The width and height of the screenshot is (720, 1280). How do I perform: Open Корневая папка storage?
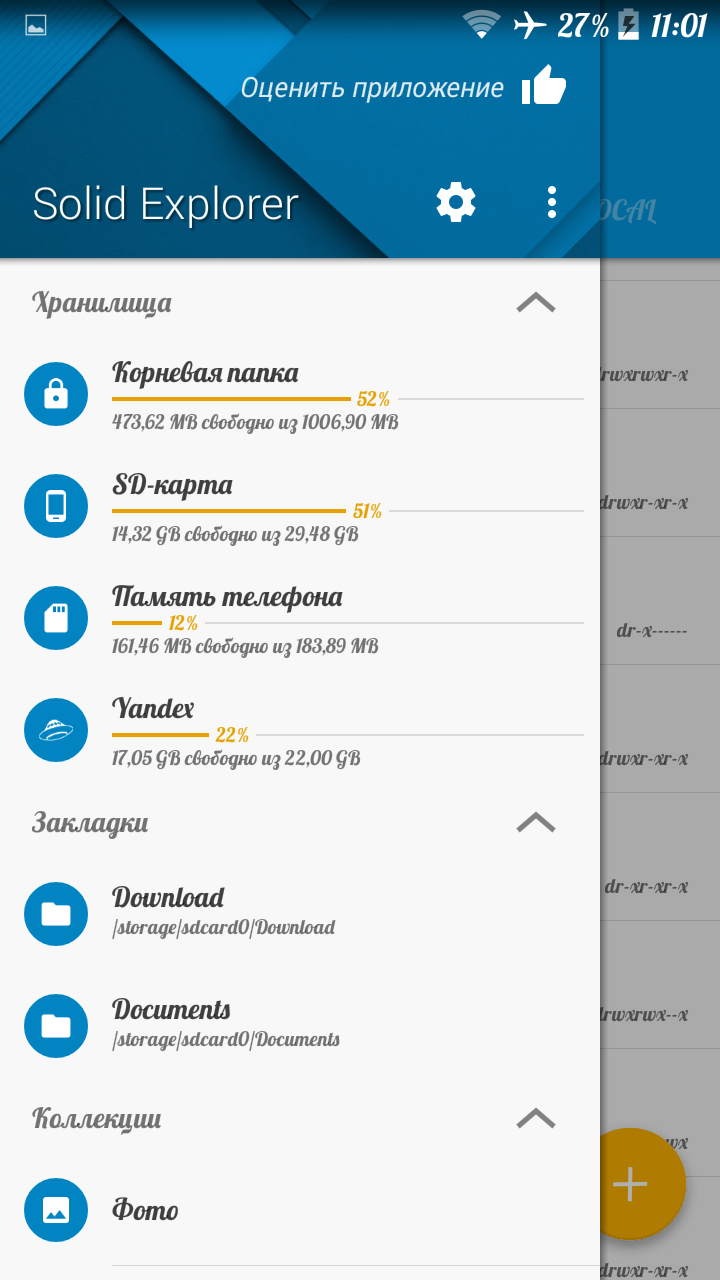[x=300, y=394]
